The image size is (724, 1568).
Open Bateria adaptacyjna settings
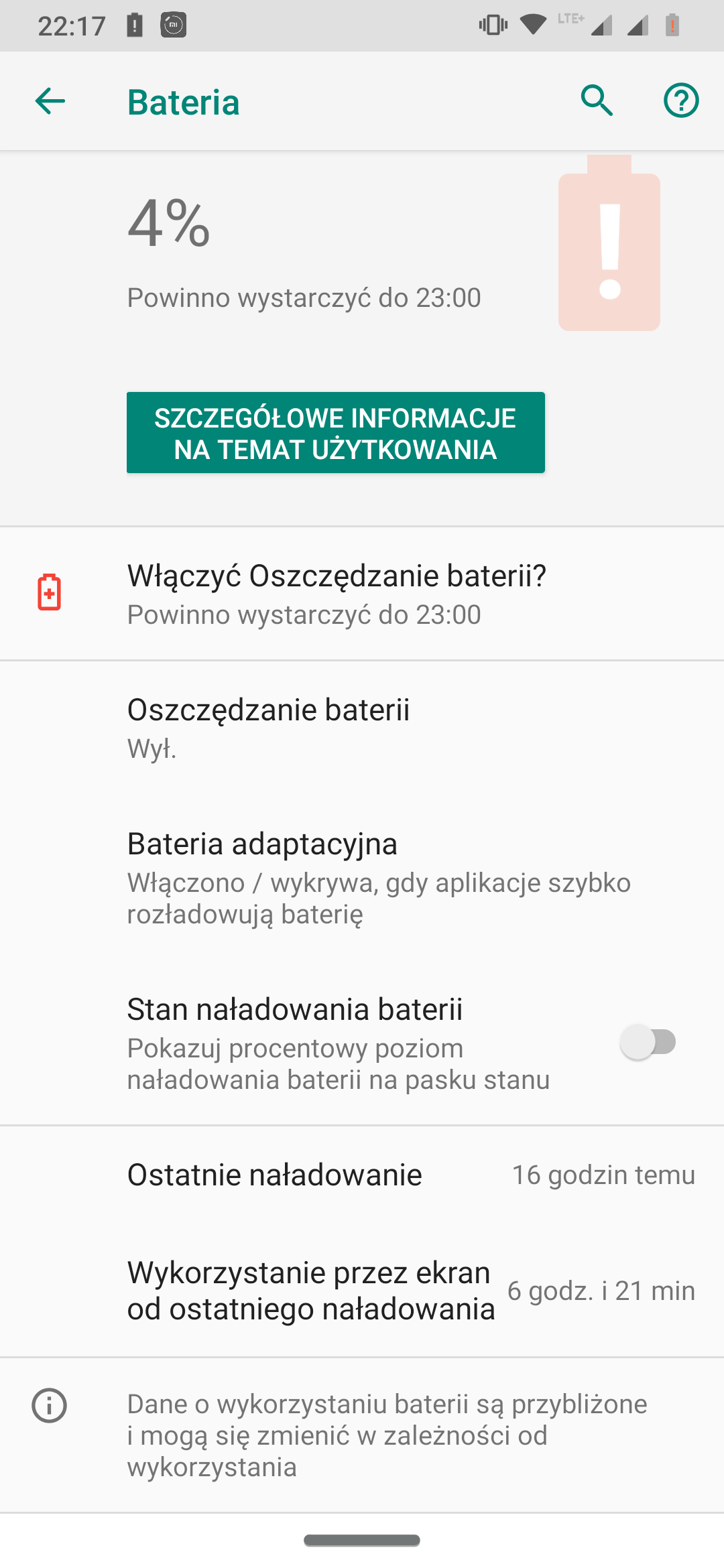click(x=362, y=877)
